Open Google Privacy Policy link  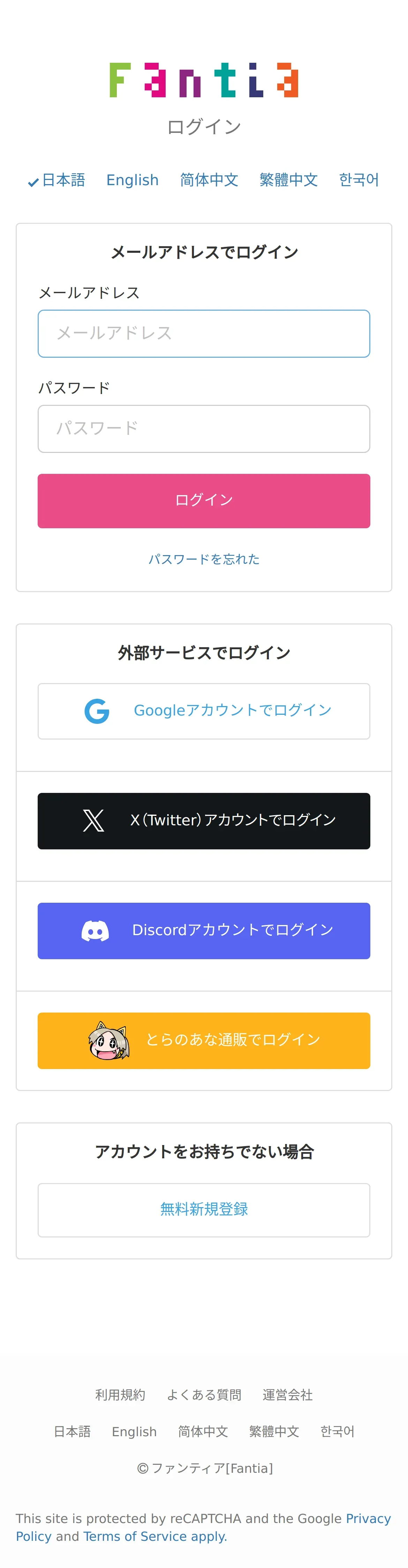tap(368, 1518)
